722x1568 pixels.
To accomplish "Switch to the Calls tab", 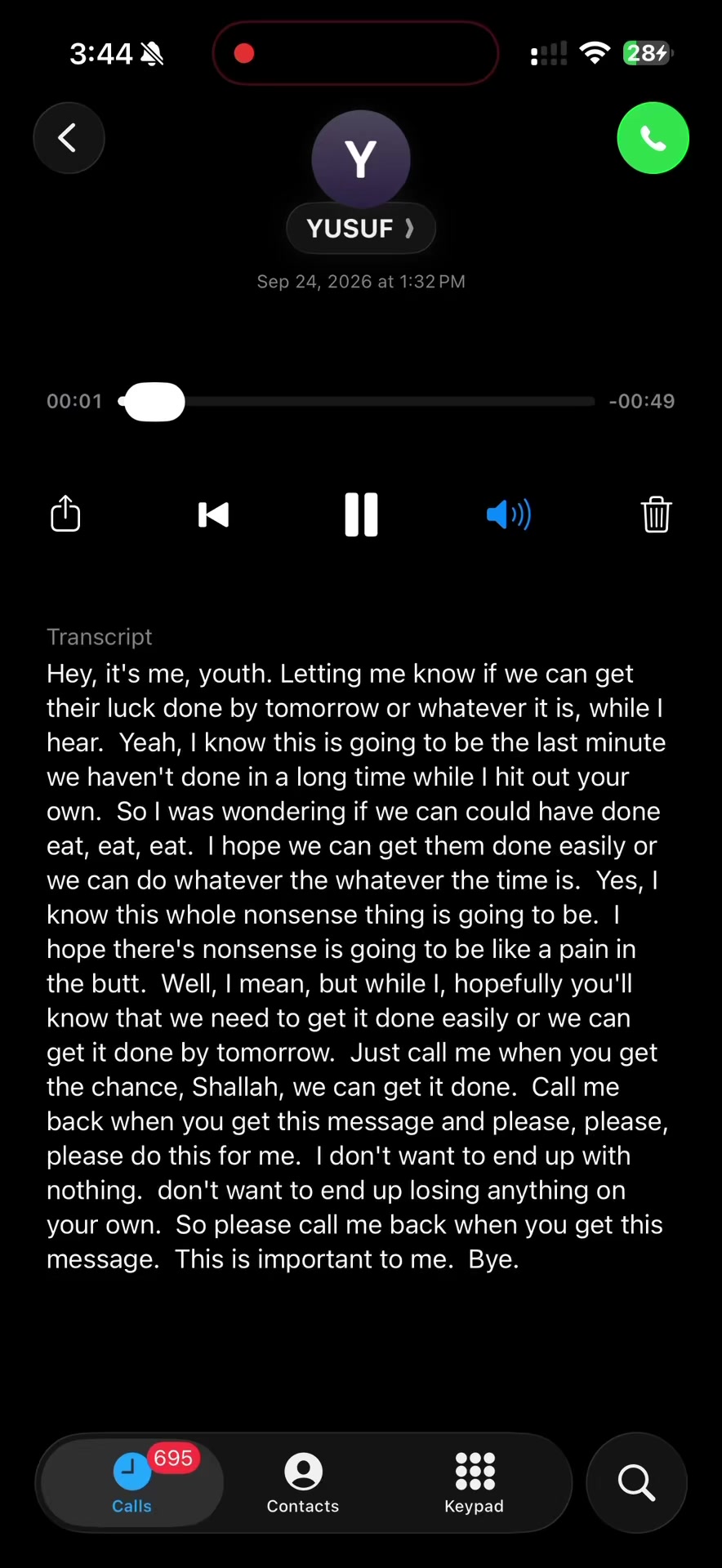I will coord(132,1483).
